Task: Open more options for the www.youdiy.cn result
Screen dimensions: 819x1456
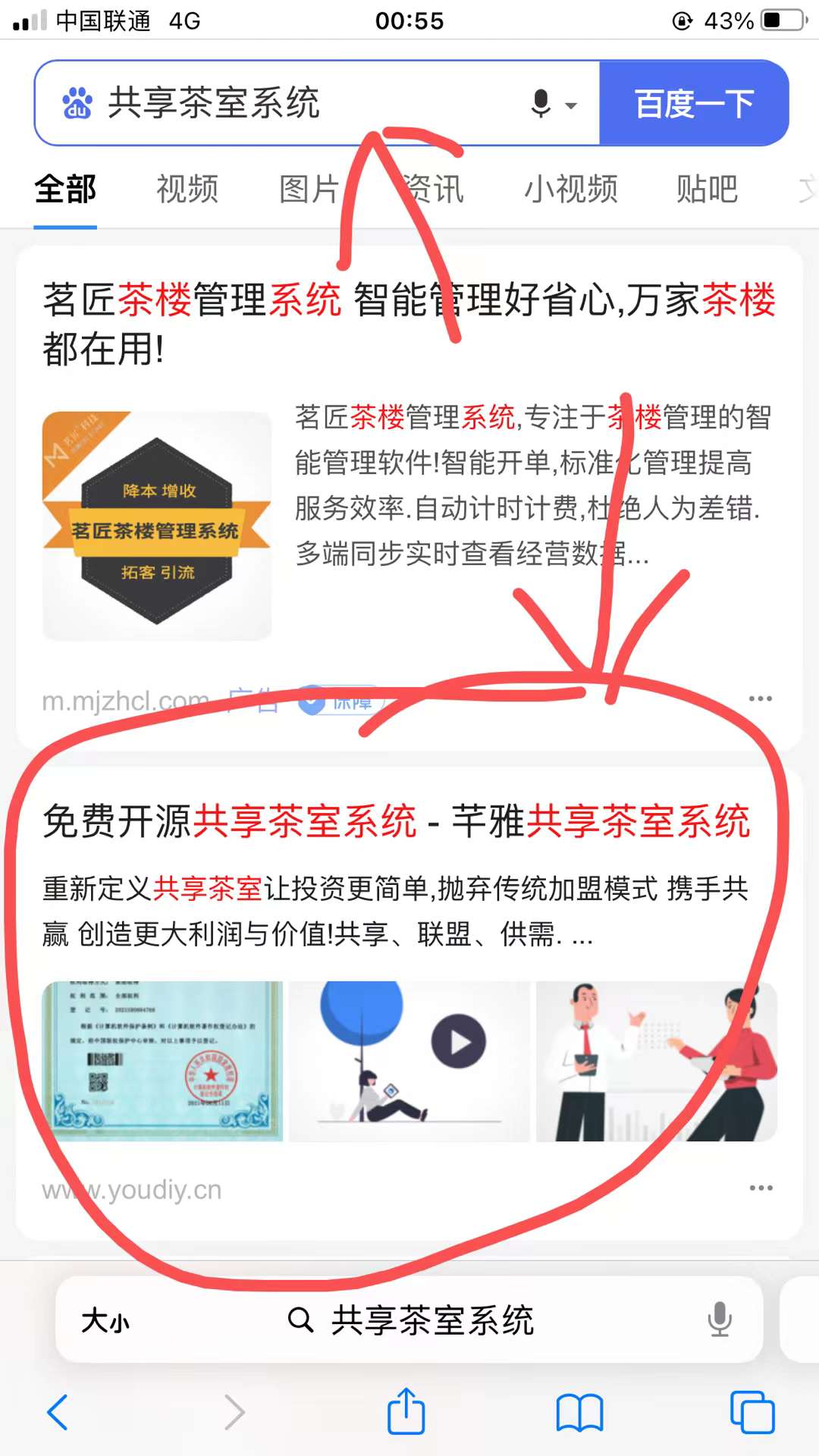Action: point(760,1188)
